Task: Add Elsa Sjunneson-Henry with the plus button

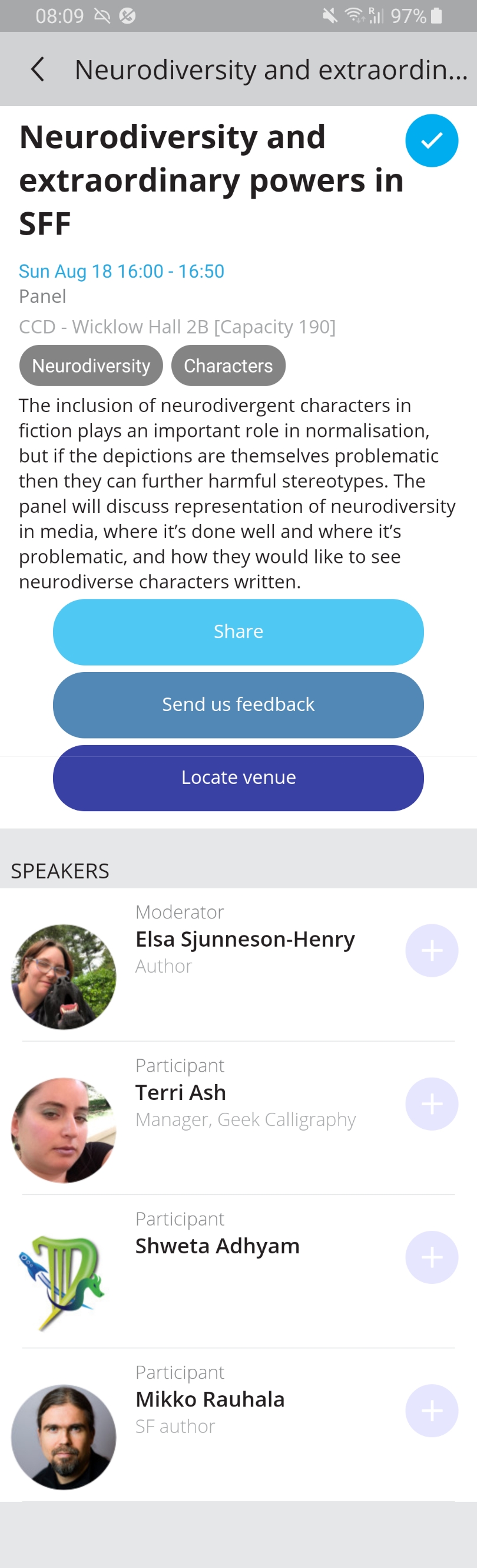Action: click(x=432, y=950)
